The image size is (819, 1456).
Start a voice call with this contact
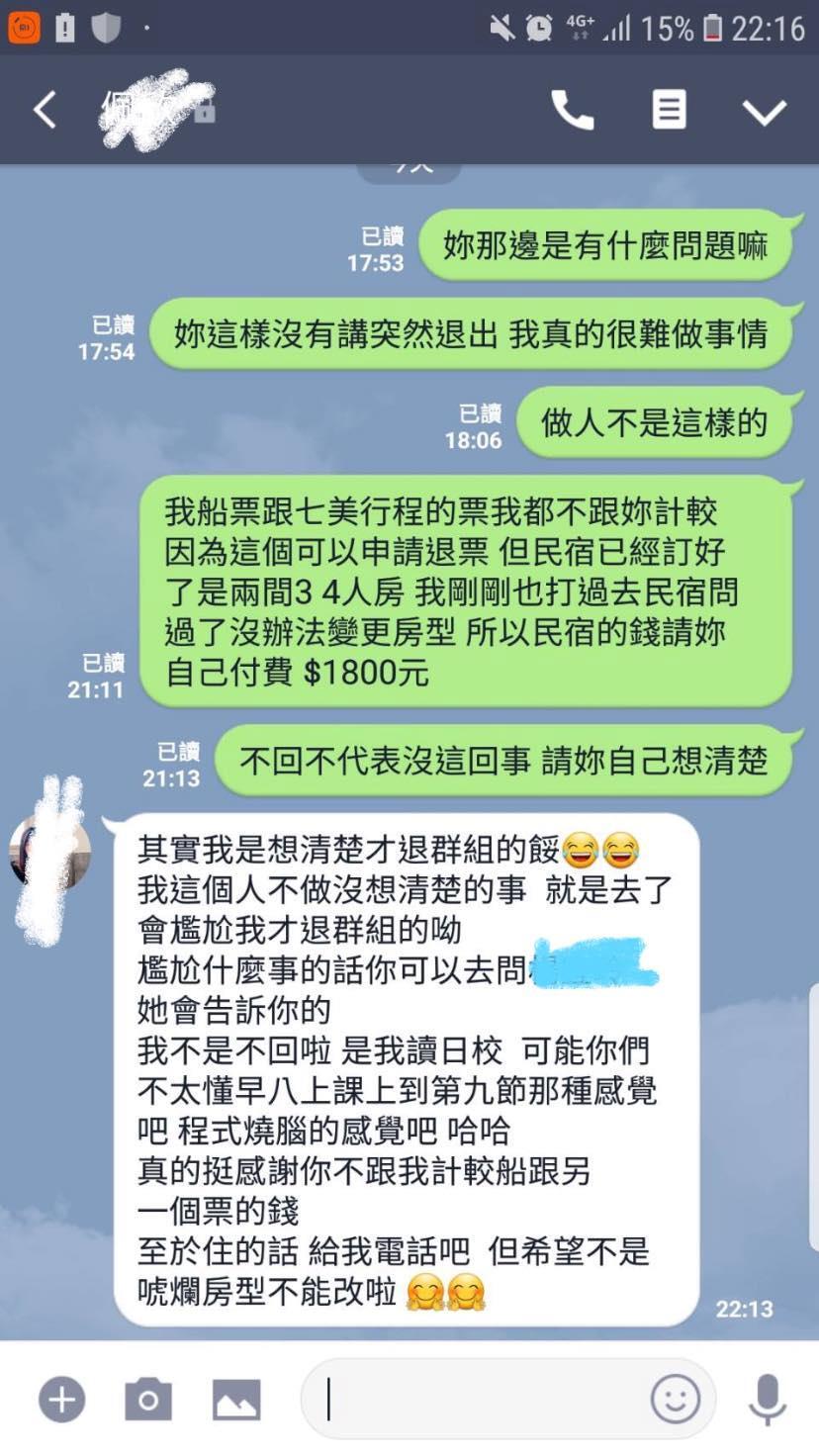click(572, 110)
